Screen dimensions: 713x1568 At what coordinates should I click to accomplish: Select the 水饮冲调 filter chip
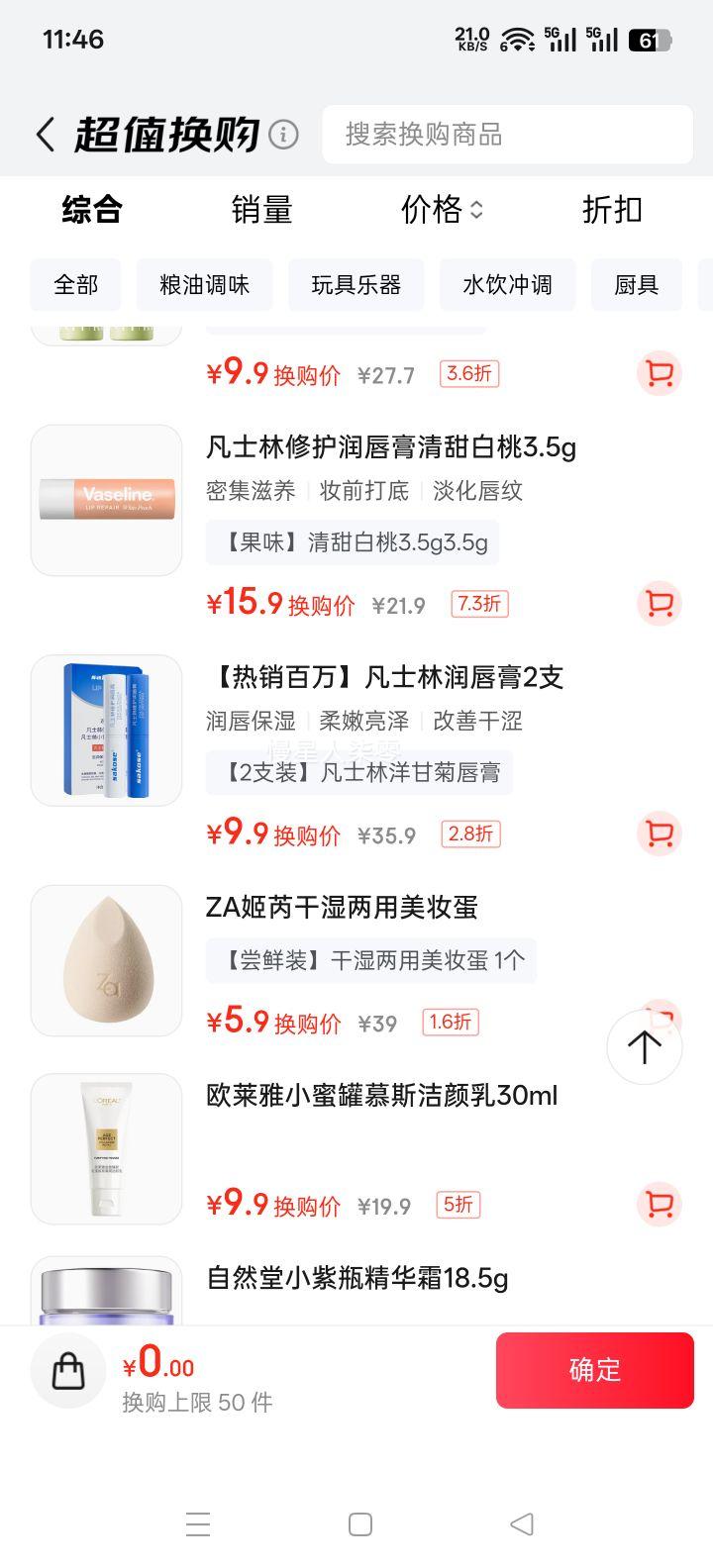(x=507, y=285)
